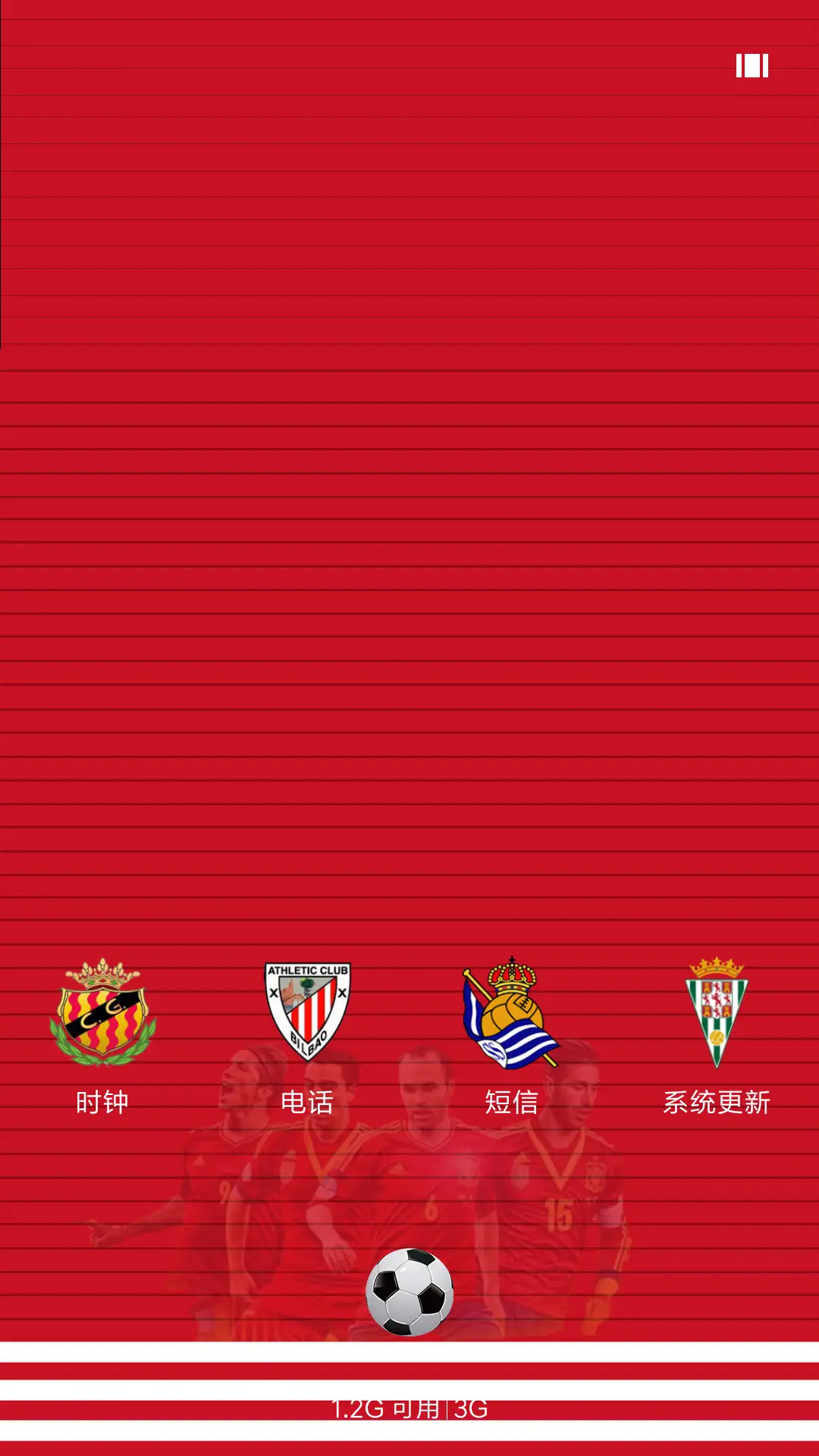Tap the soccer ball to clear memory
This screenshot has width=819, height=1456.
(409, 1292)
